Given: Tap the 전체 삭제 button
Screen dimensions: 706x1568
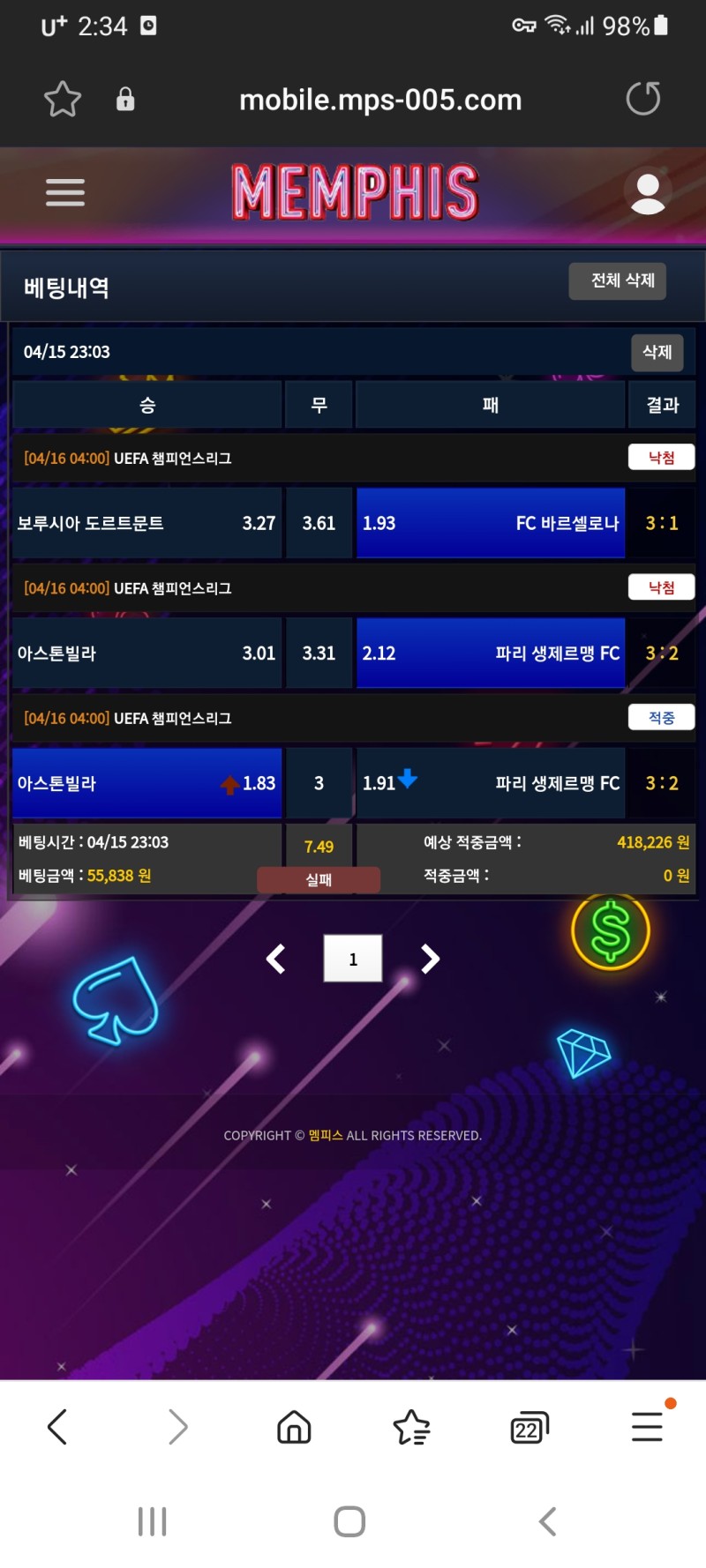Looking at the screenshot, I should coord(622,280).
